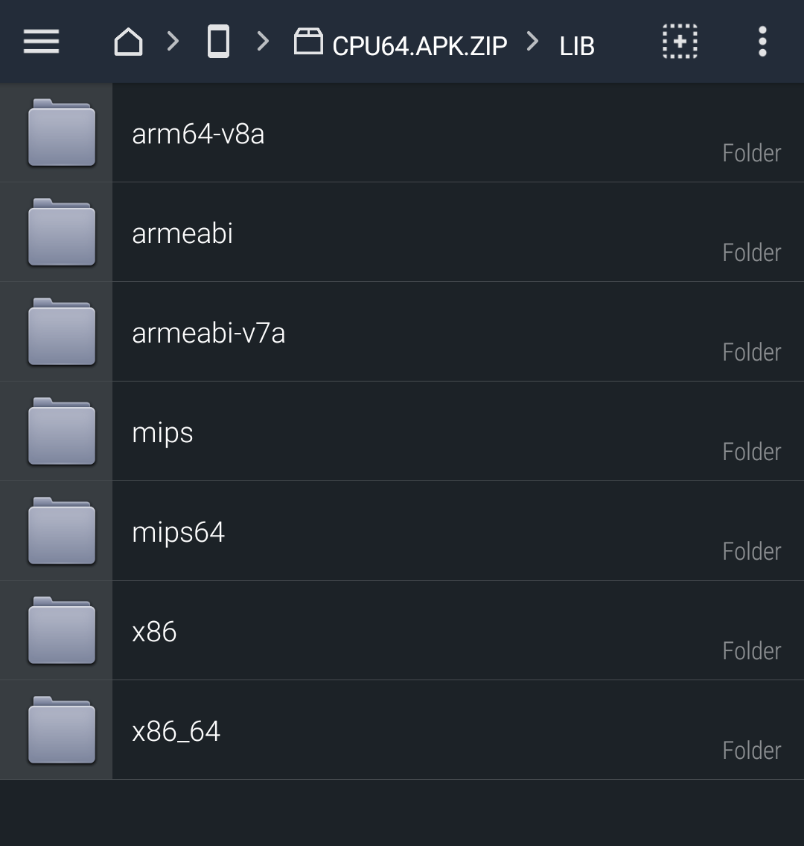The height and width of the screenshot is (846, 804).
Task: Open the x86 folder
Action: [x=402, y=630]
